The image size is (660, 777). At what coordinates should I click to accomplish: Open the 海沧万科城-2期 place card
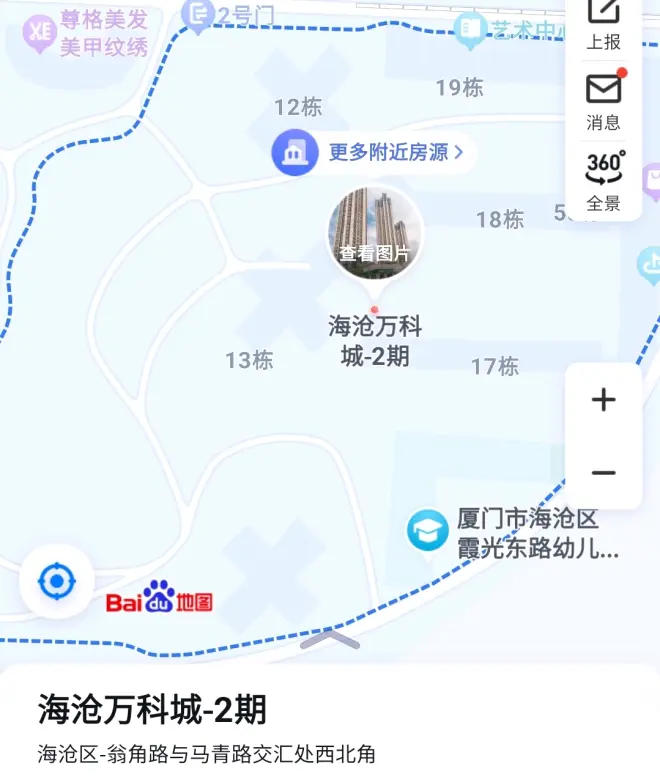(x=152, y=710)
